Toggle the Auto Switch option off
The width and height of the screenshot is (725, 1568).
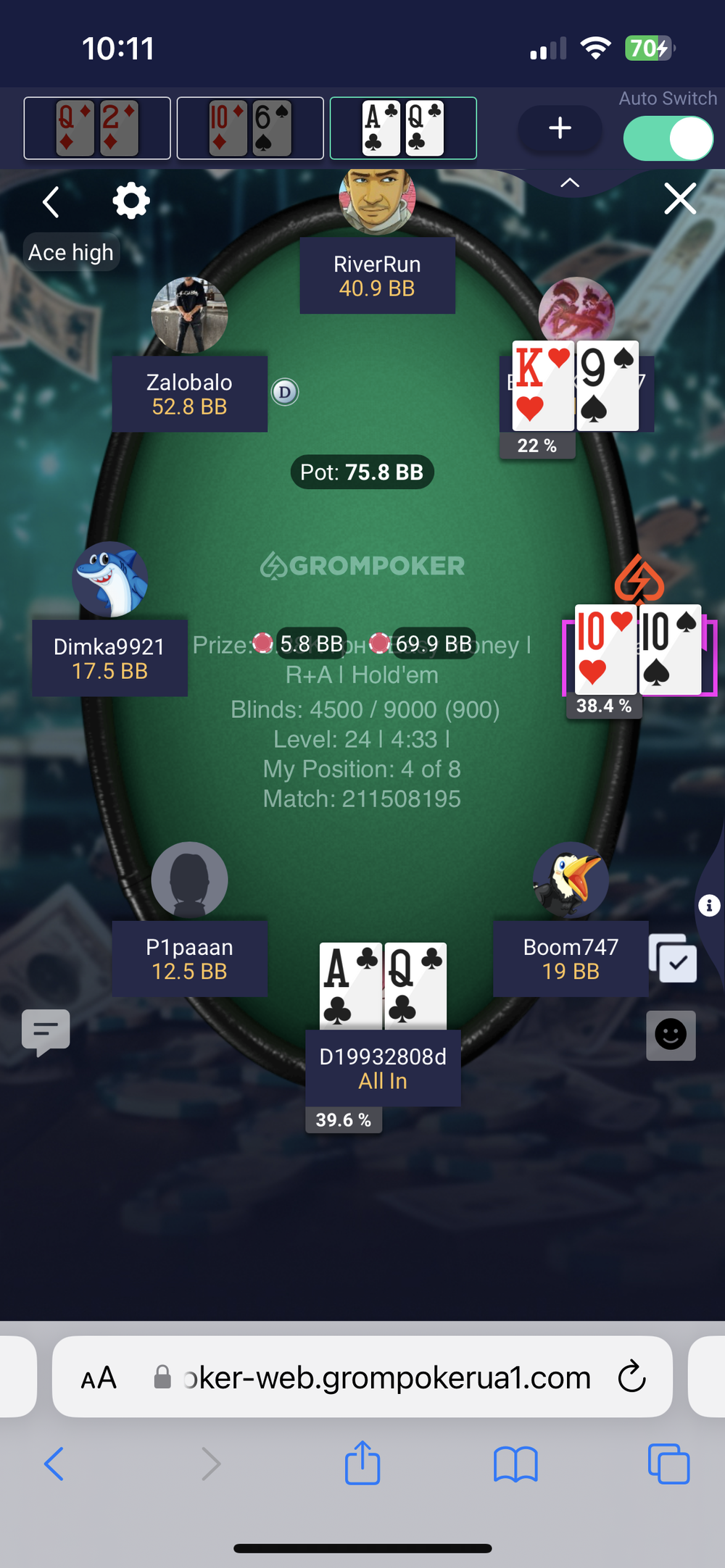point(668,138)
